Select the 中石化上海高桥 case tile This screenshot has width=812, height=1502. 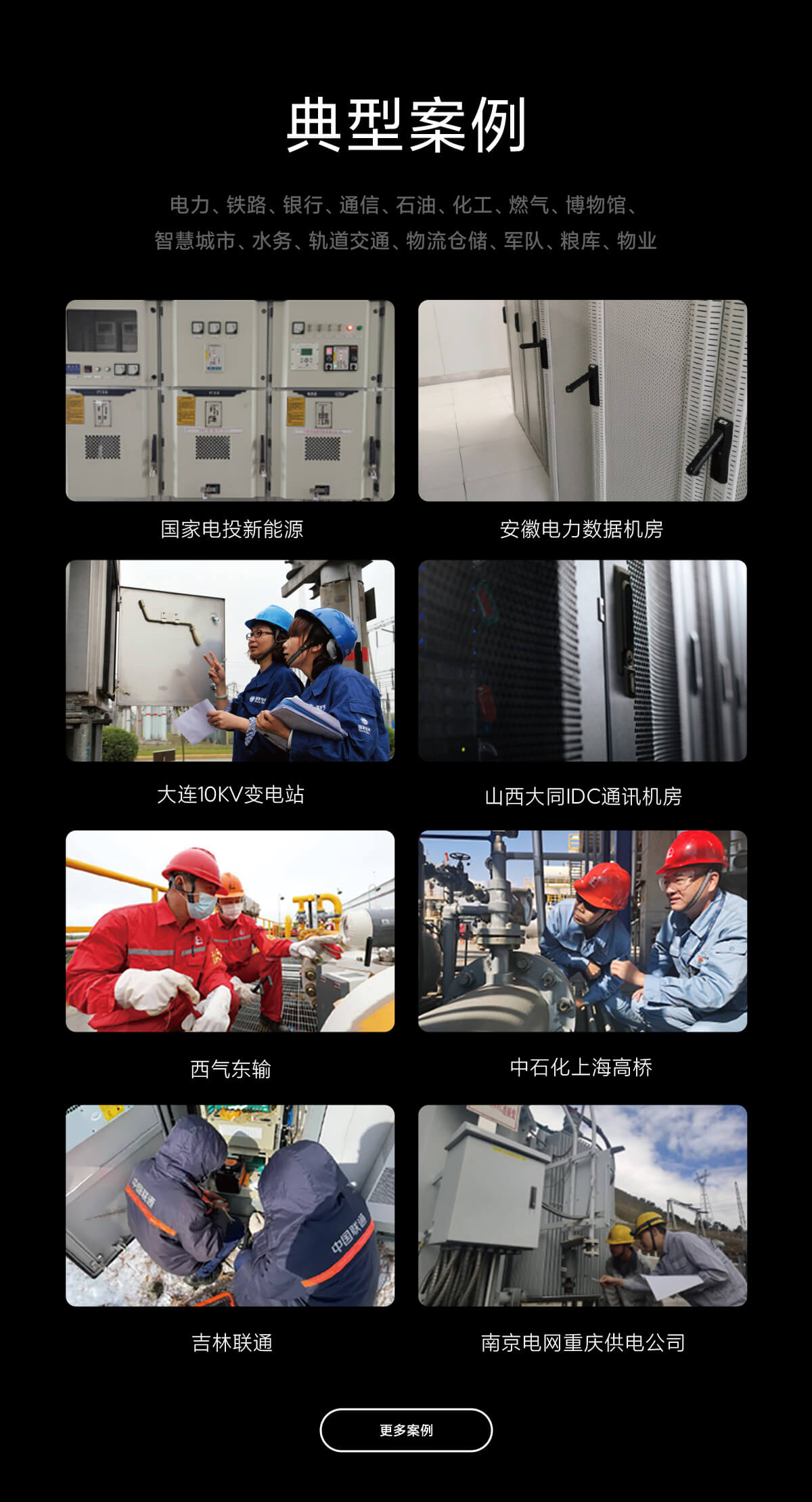point(582,931)
